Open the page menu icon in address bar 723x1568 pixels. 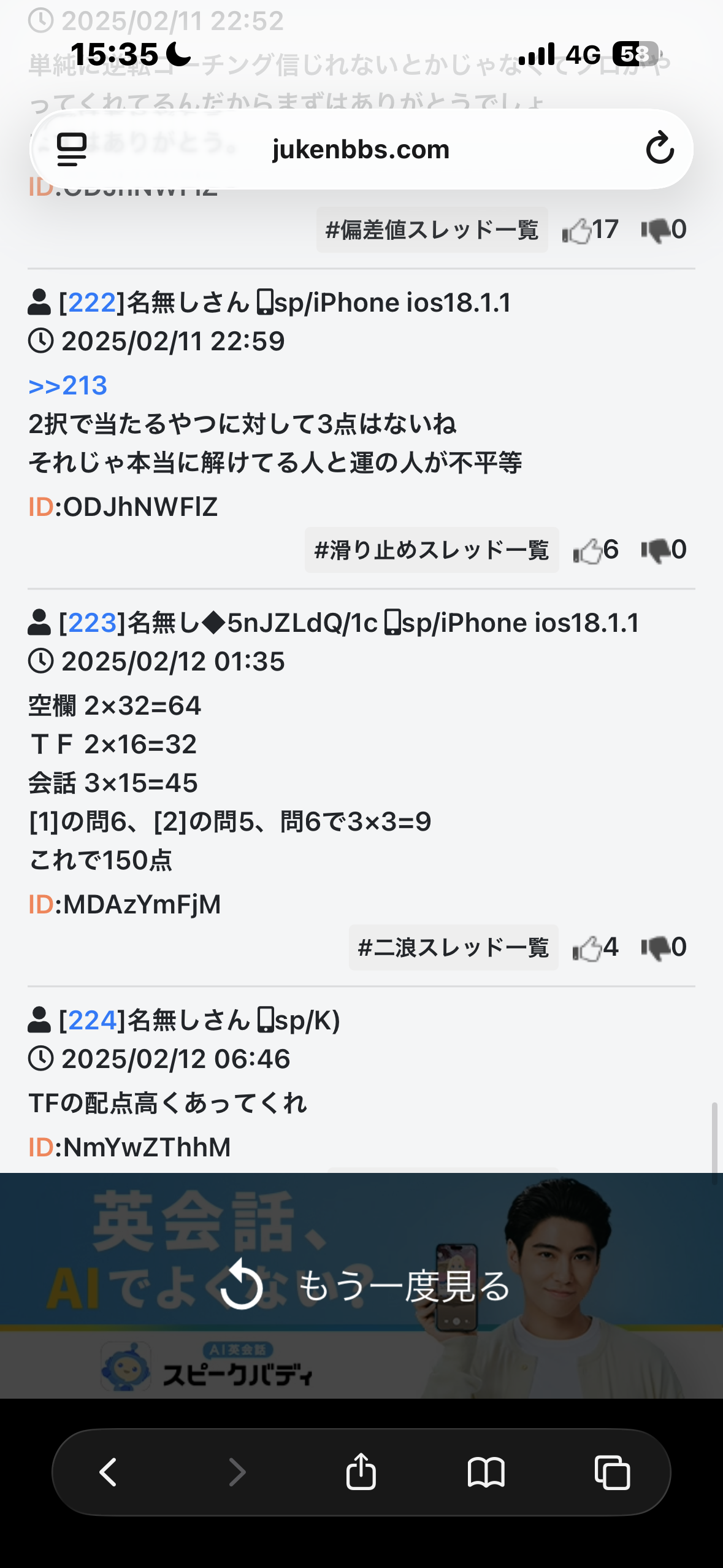[72, 150]
